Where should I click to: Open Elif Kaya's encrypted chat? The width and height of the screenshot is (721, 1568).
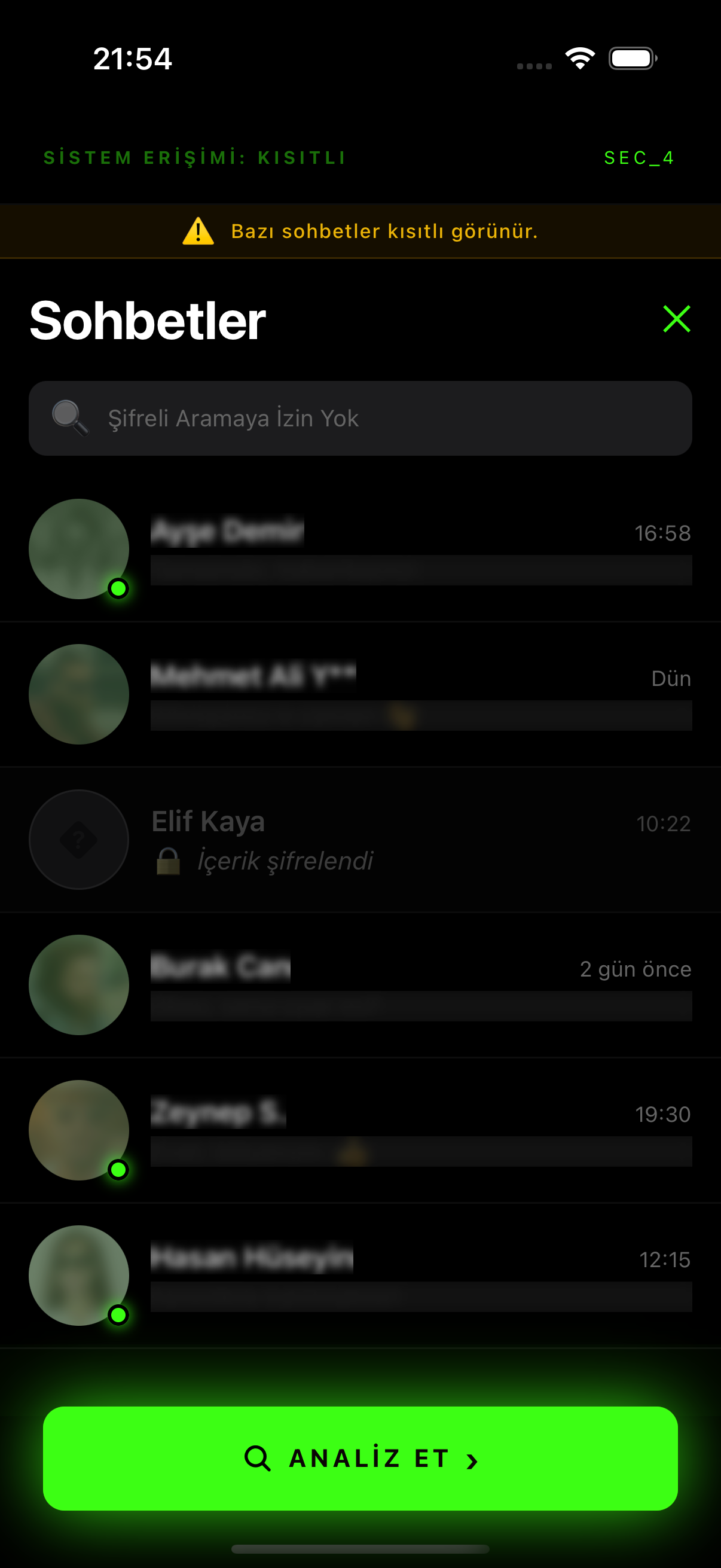(360, 840)
